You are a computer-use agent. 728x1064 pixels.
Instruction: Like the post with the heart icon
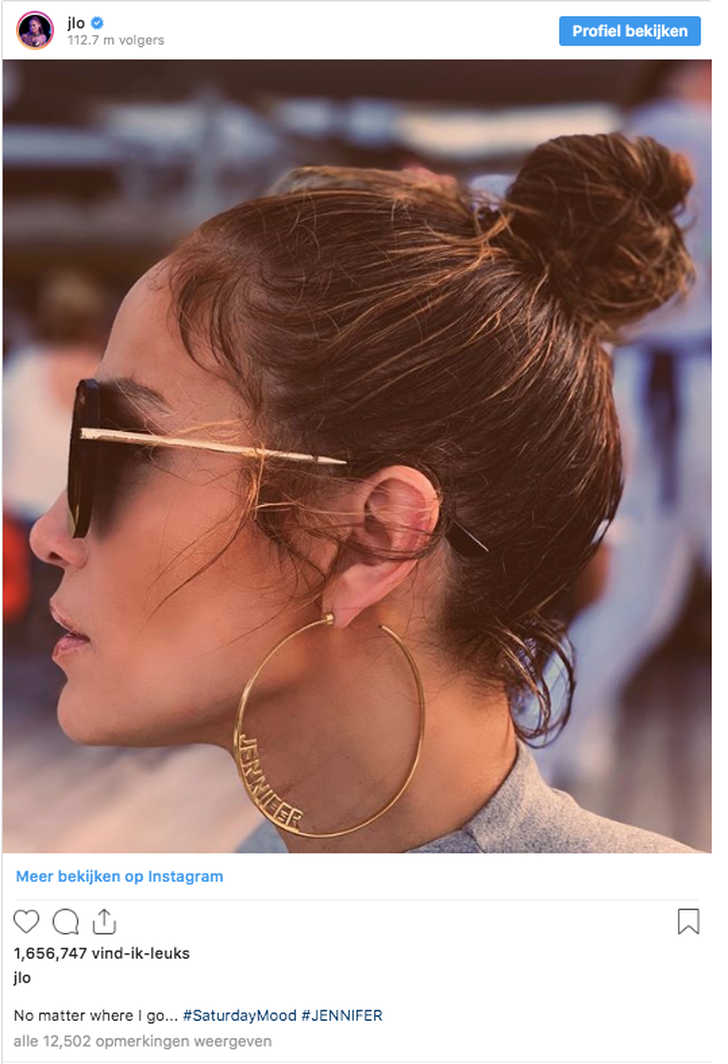pos(26,921)
